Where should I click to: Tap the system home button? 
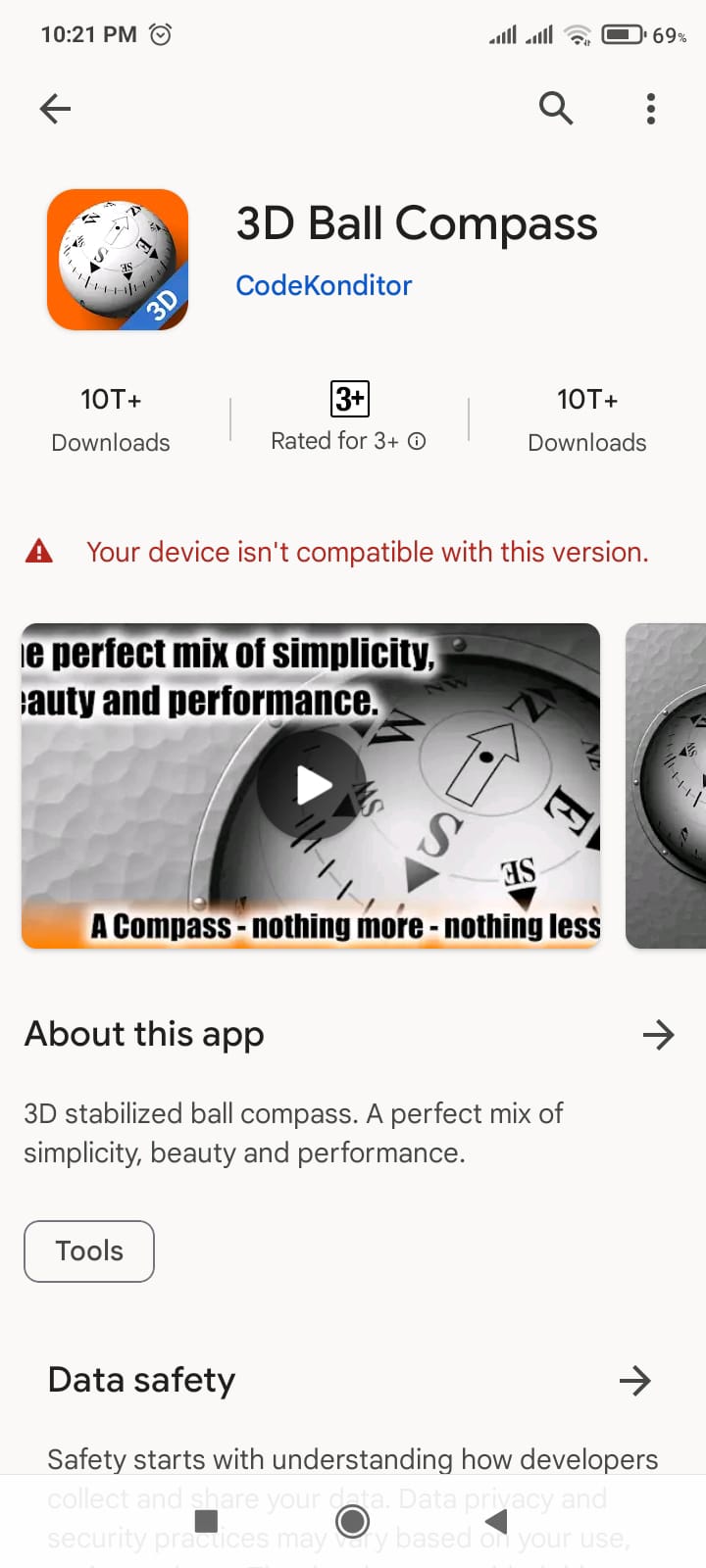tap(353, 1521)
